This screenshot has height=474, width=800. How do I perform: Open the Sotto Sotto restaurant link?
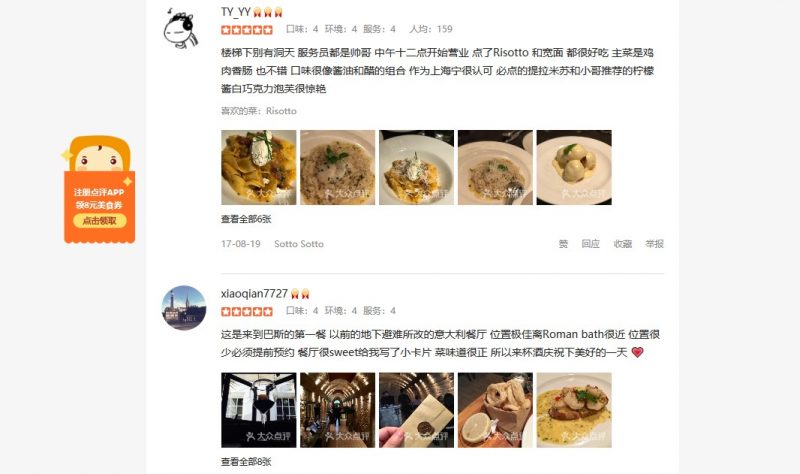click(x=299, y=244)
